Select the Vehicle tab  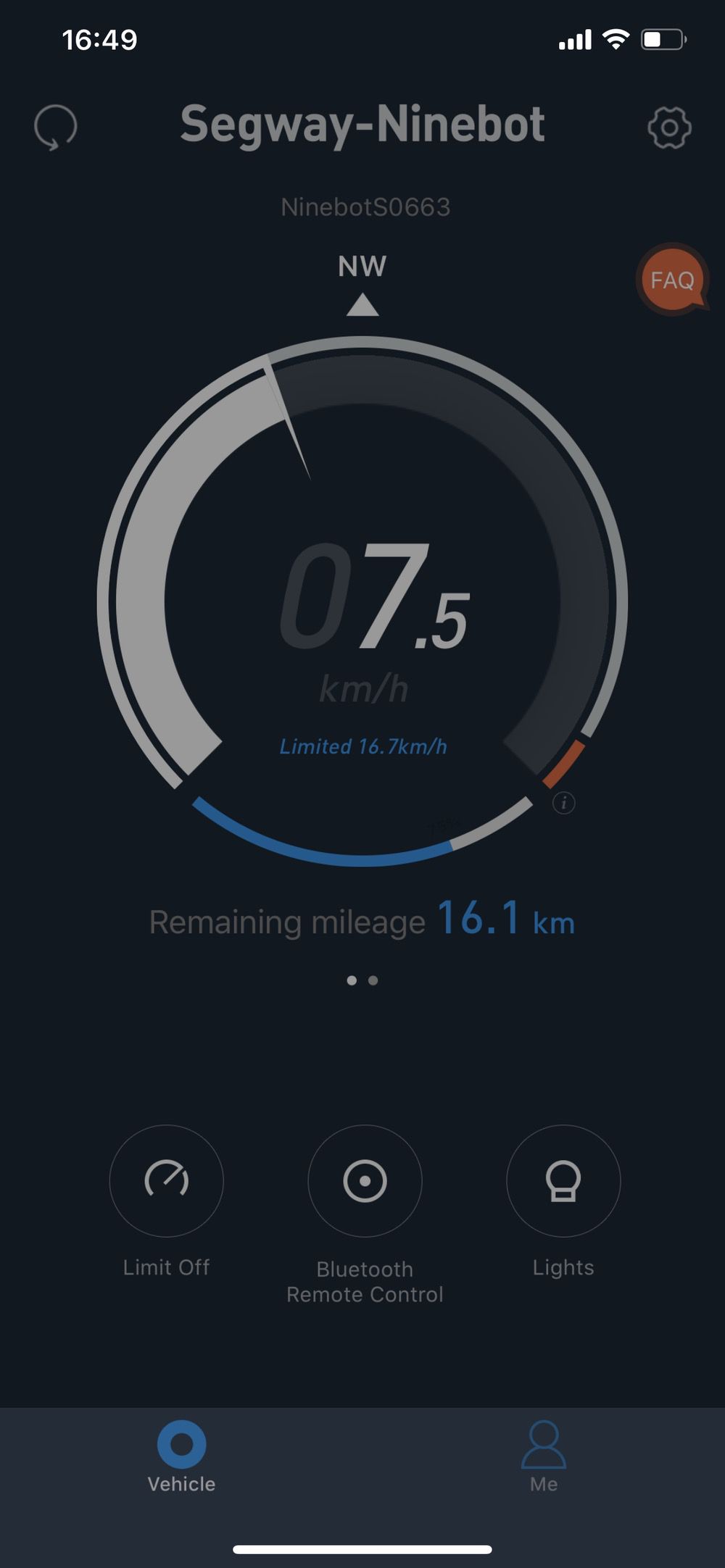coord(181,1456)
